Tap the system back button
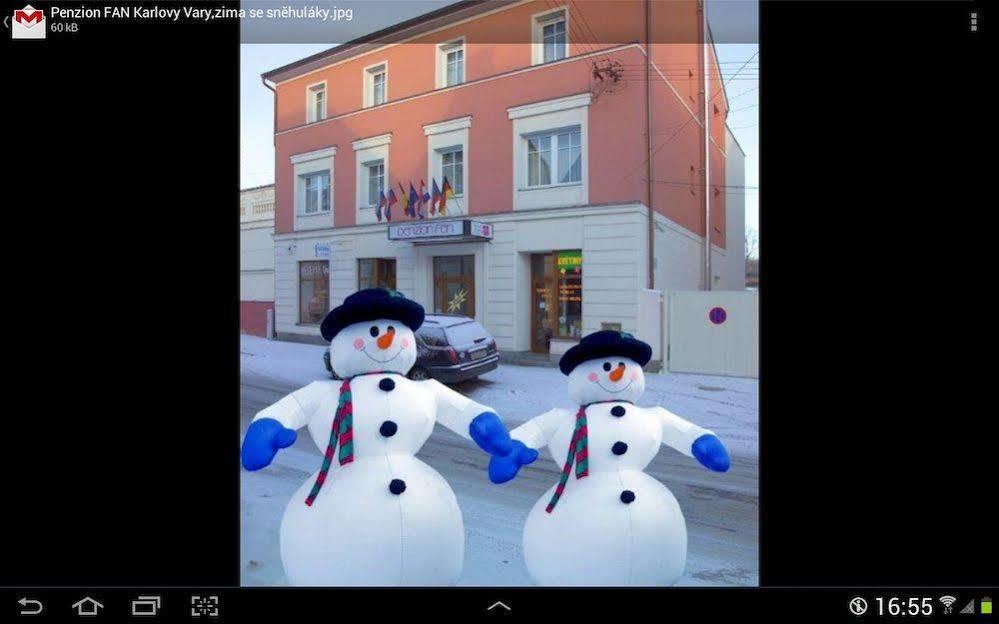999x624 pixels. click(x=30, y=606)
